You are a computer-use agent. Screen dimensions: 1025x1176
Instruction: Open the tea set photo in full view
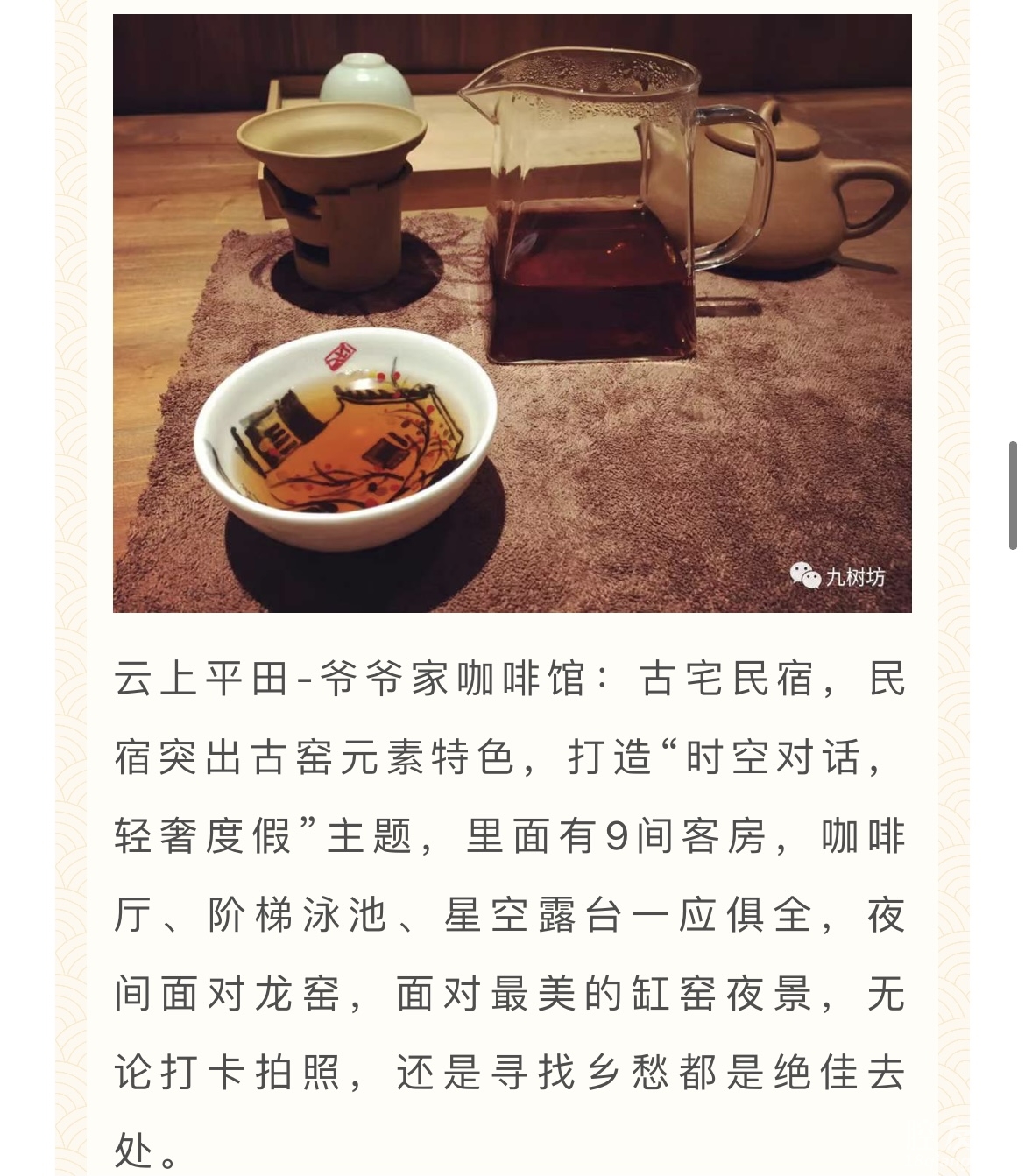coord(512,313)
